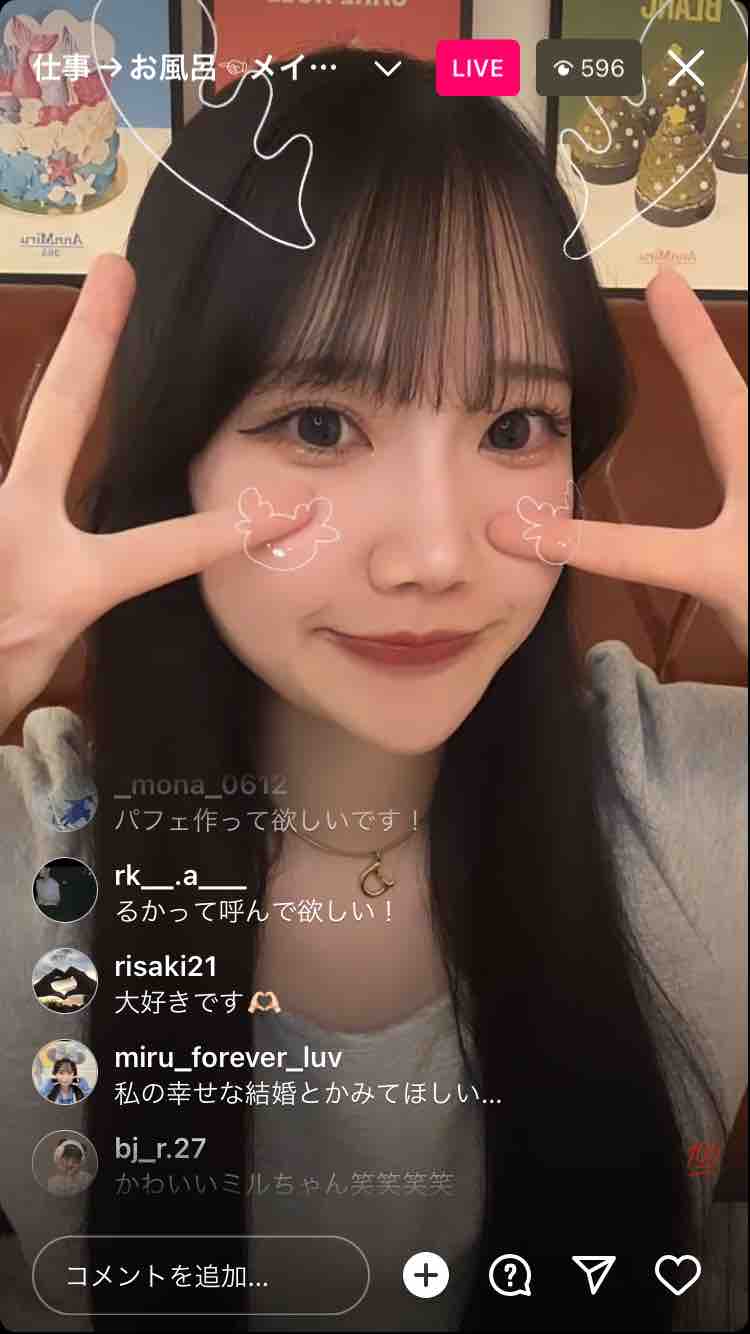
Task: Tap the plus icon next to comment field
Action: pos(426,1275)
